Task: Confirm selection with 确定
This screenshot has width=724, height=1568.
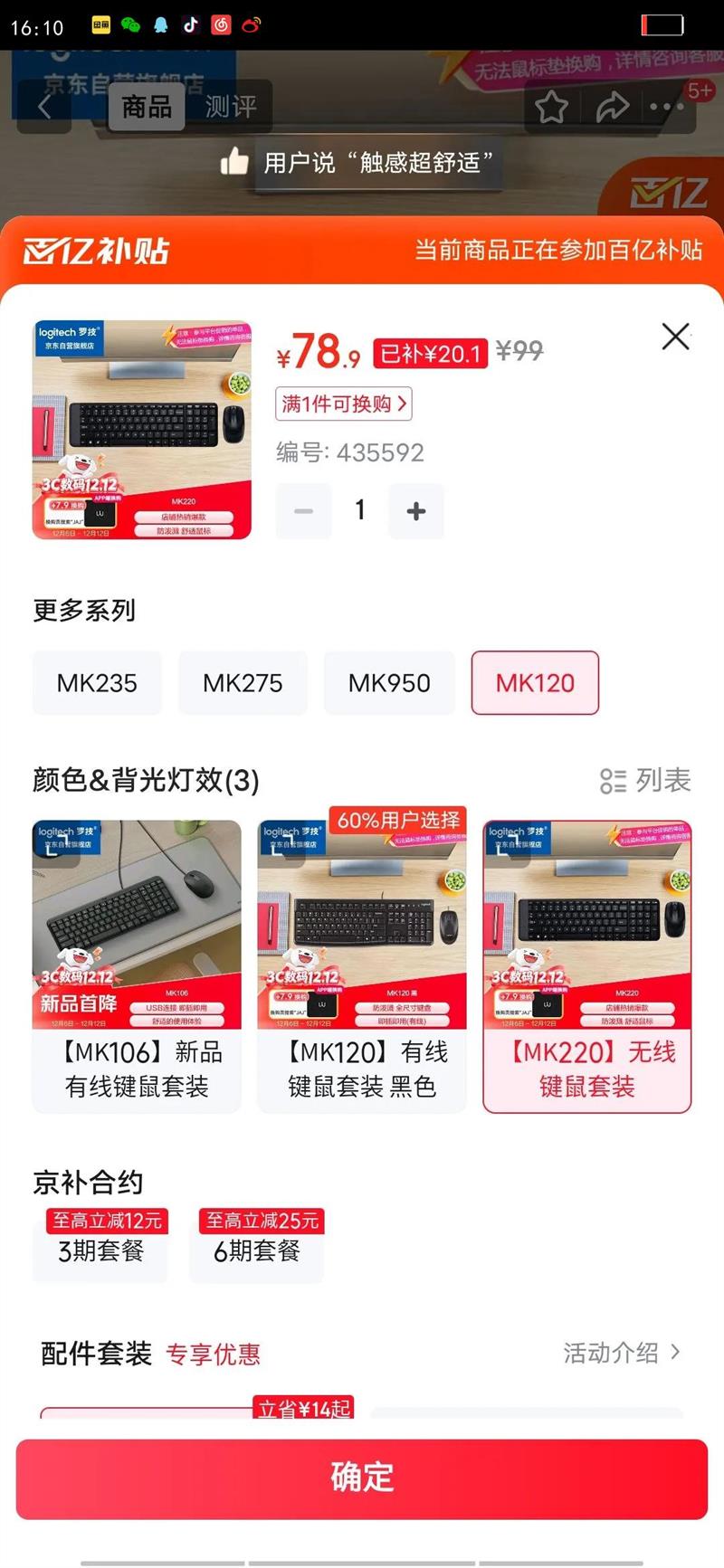Action: point(362,1478)
